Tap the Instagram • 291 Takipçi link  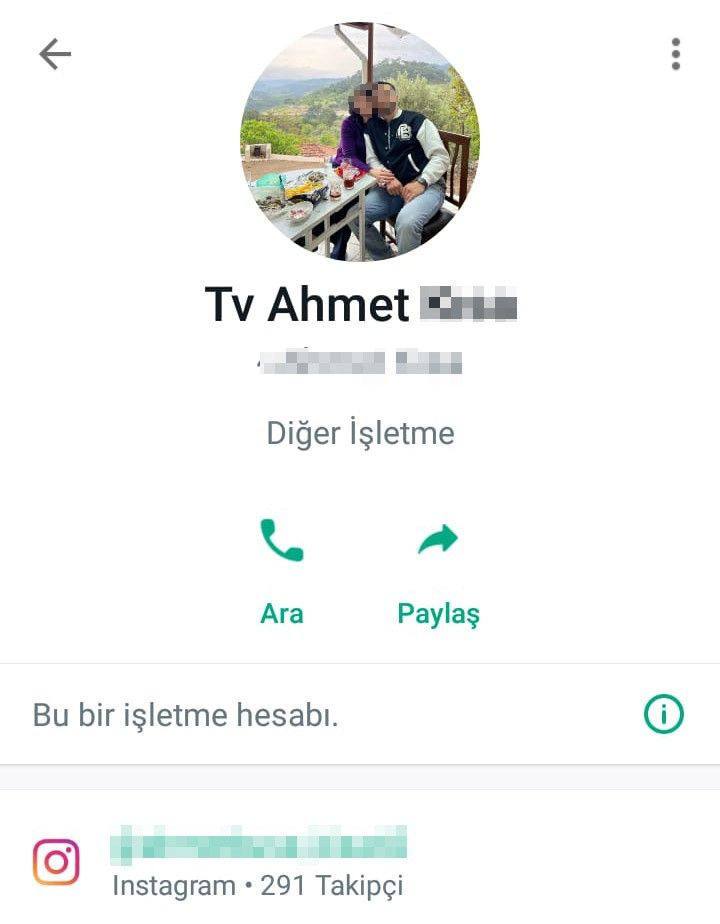(258, 886)
